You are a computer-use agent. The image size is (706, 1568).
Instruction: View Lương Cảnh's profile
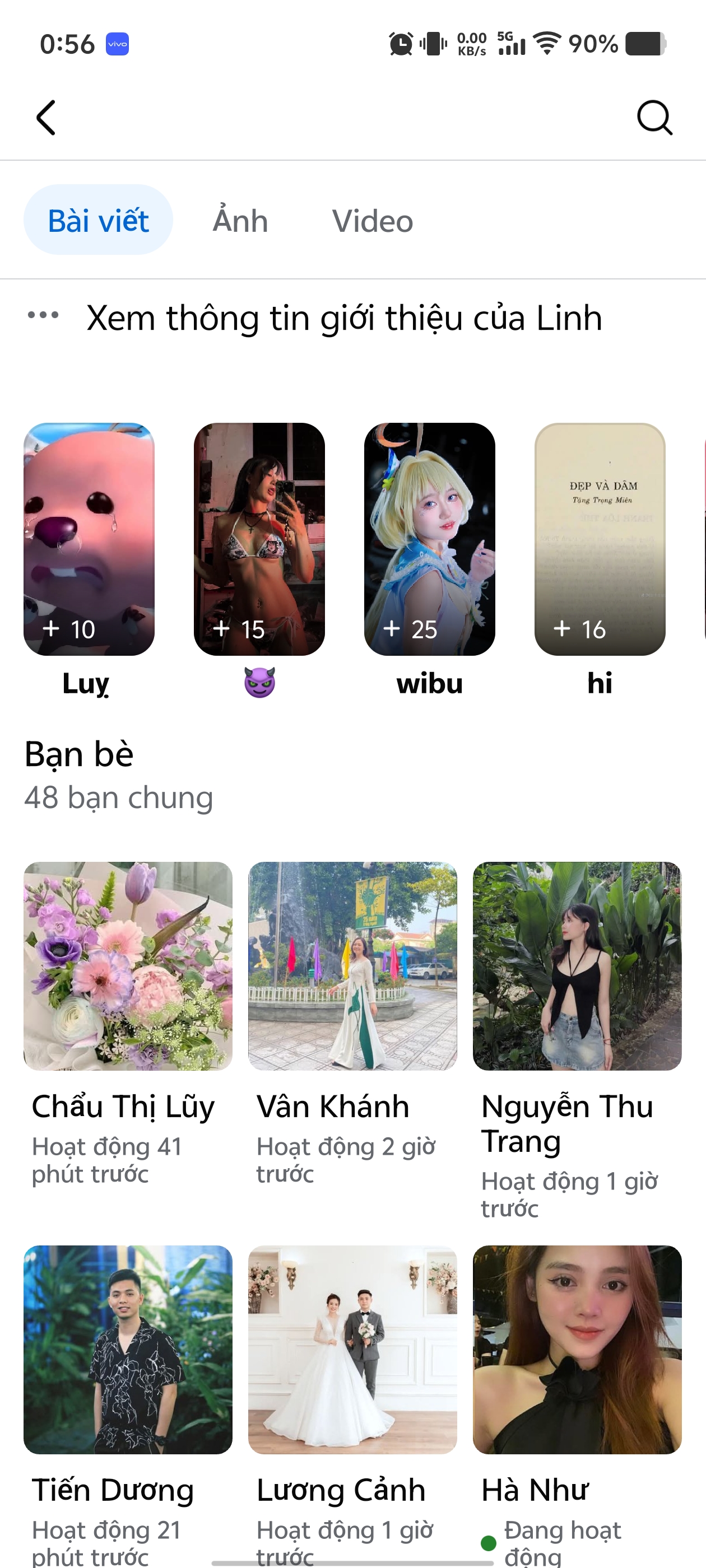[352, 1350]
